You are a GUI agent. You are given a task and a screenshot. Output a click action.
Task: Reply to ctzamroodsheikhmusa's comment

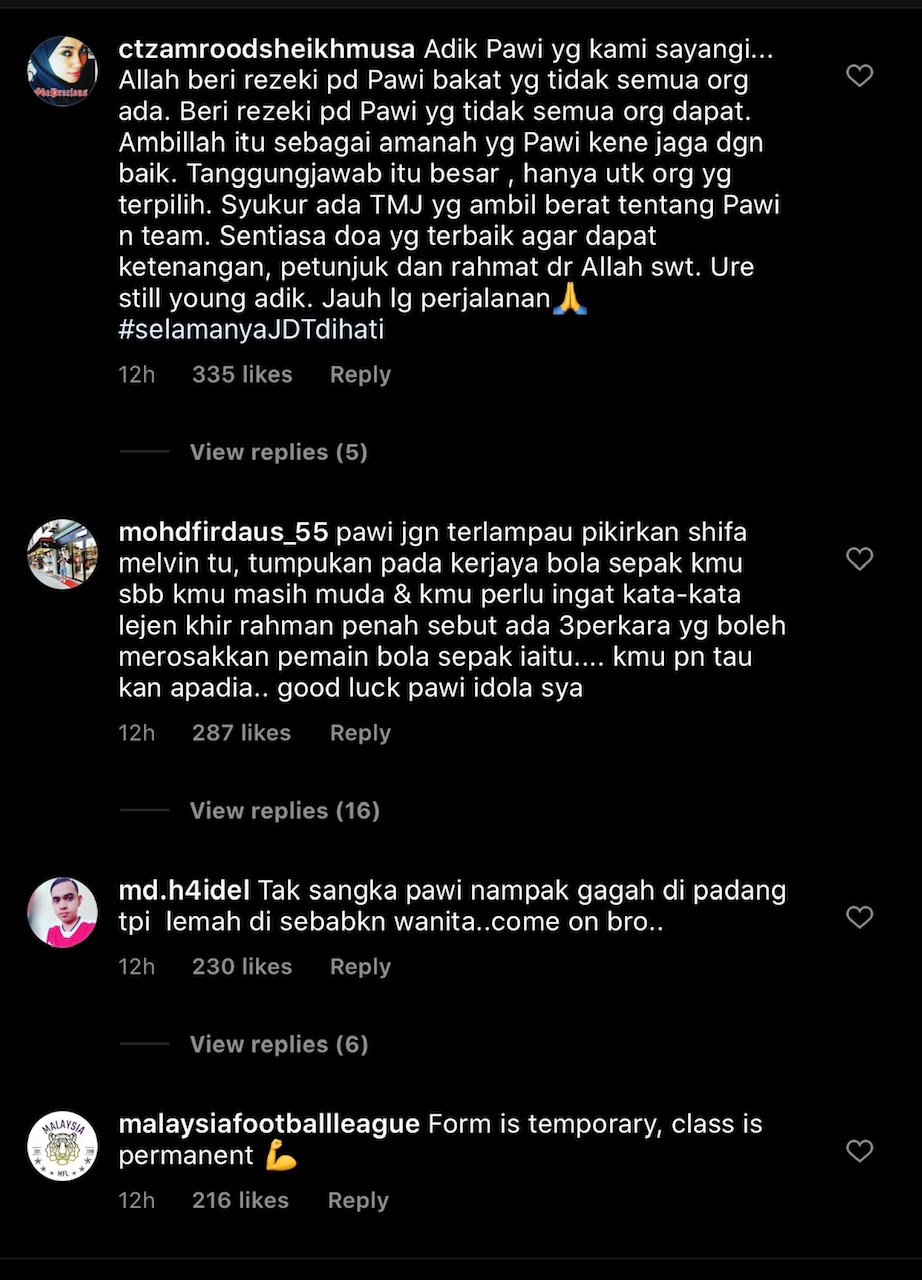(x=360, y=375)
